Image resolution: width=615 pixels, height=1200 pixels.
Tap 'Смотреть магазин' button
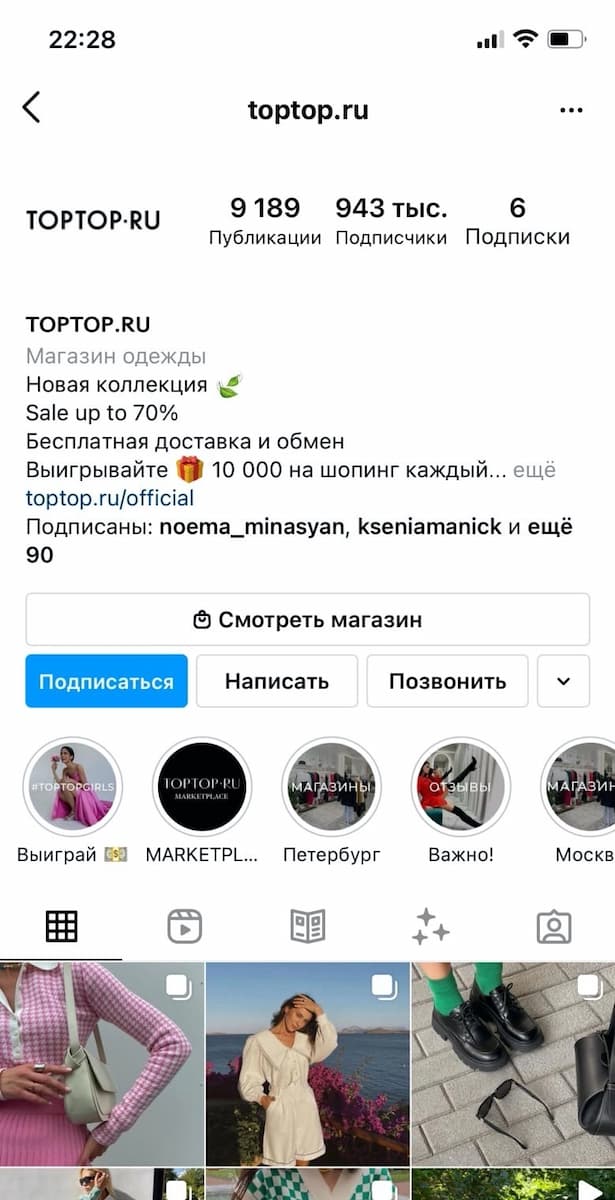point(307,620)
